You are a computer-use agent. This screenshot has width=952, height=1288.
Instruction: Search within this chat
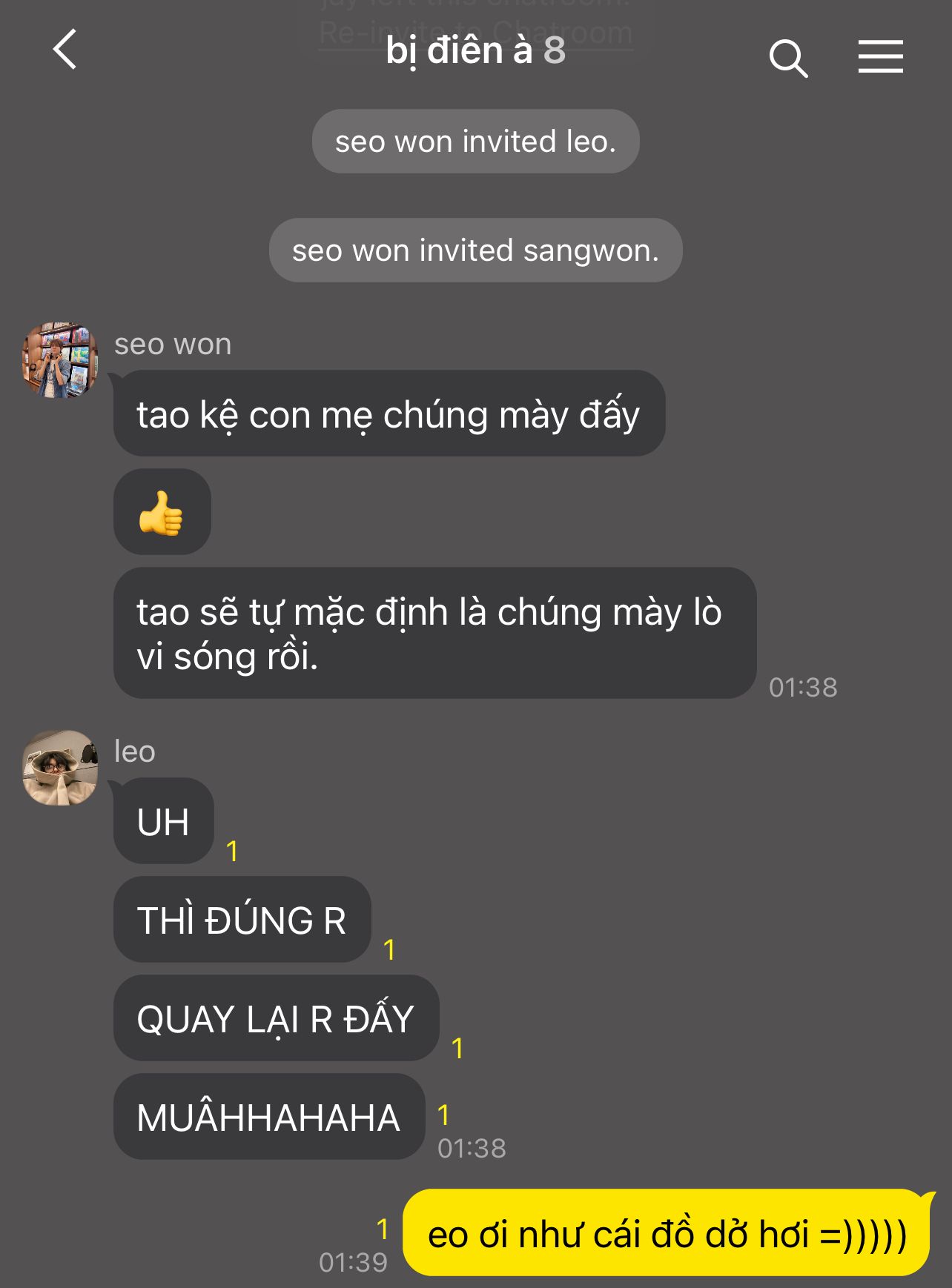(787, 58)
